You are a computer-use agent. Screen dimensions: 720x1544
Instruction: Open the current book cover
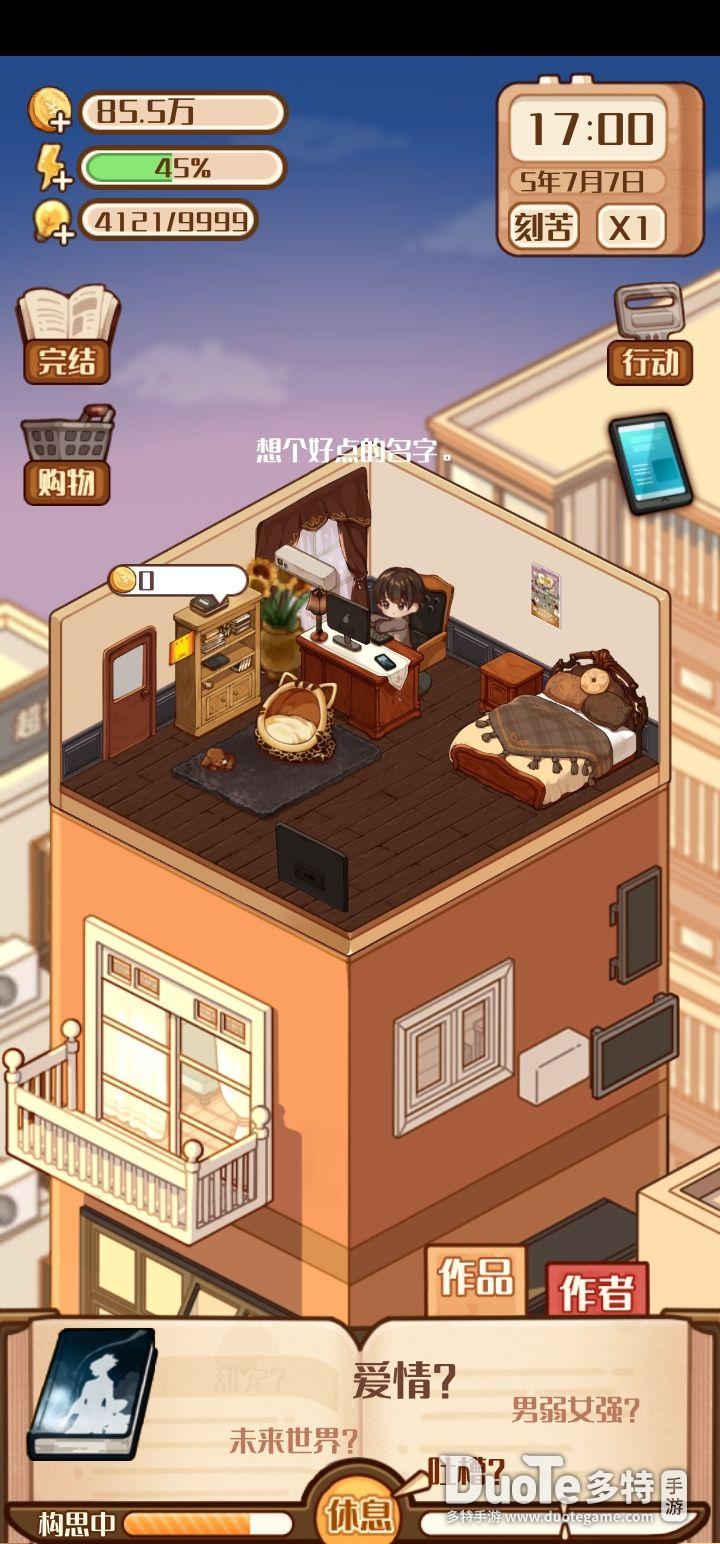(x=92, y=1392)
